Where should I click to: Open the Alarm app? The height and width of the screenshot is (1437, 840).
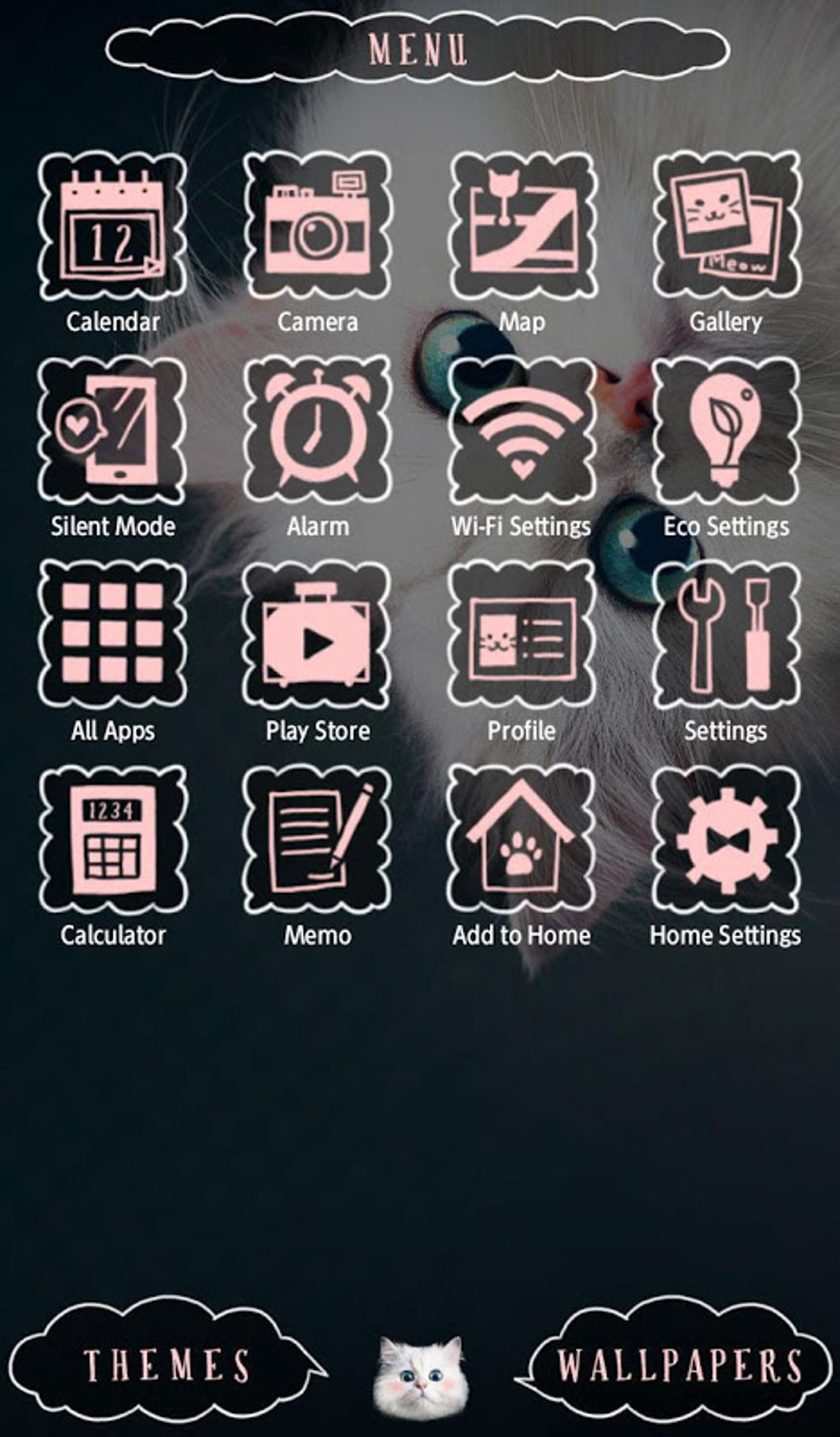(x=317, y=431)
